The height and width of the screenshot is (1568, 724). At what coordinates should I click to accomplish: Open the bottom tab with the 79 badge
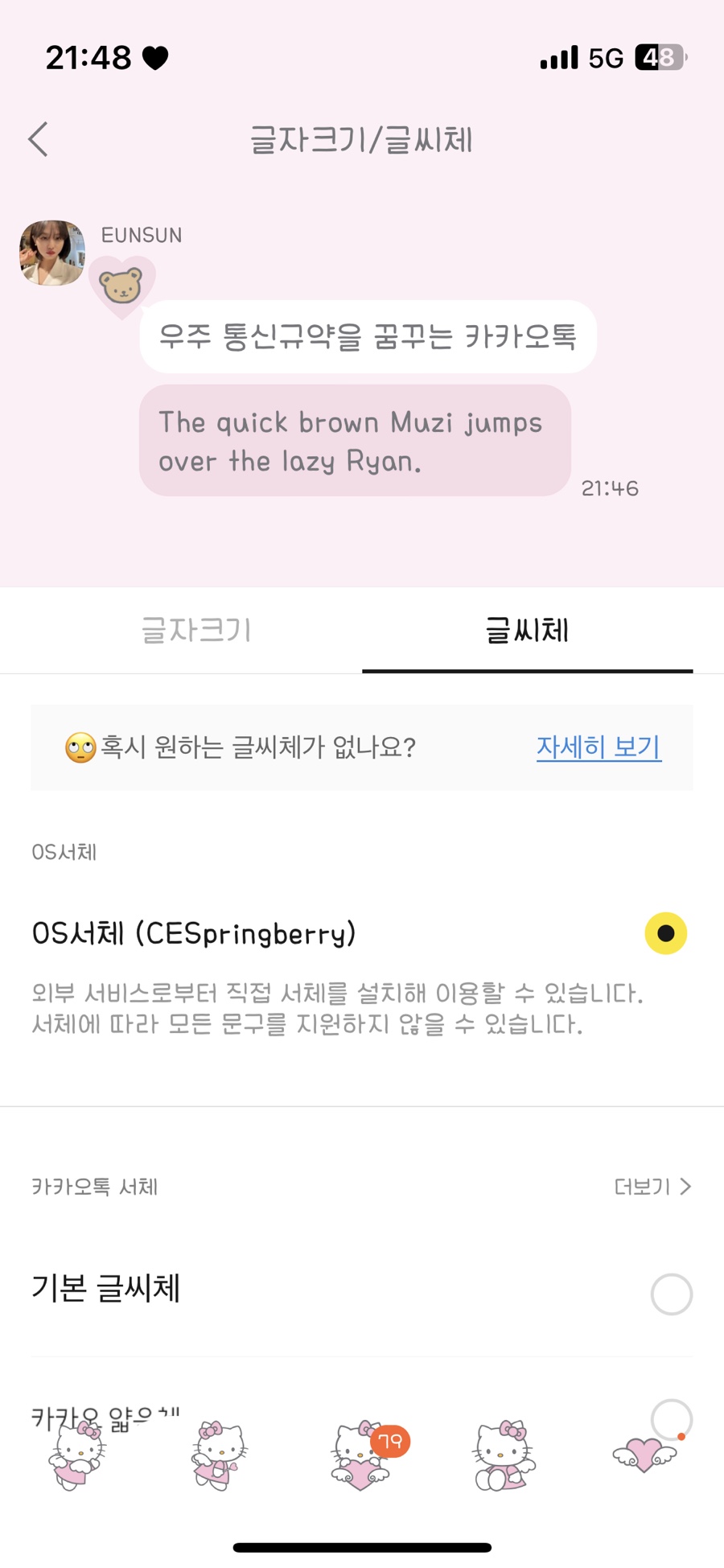click(x=362, y=1455)
